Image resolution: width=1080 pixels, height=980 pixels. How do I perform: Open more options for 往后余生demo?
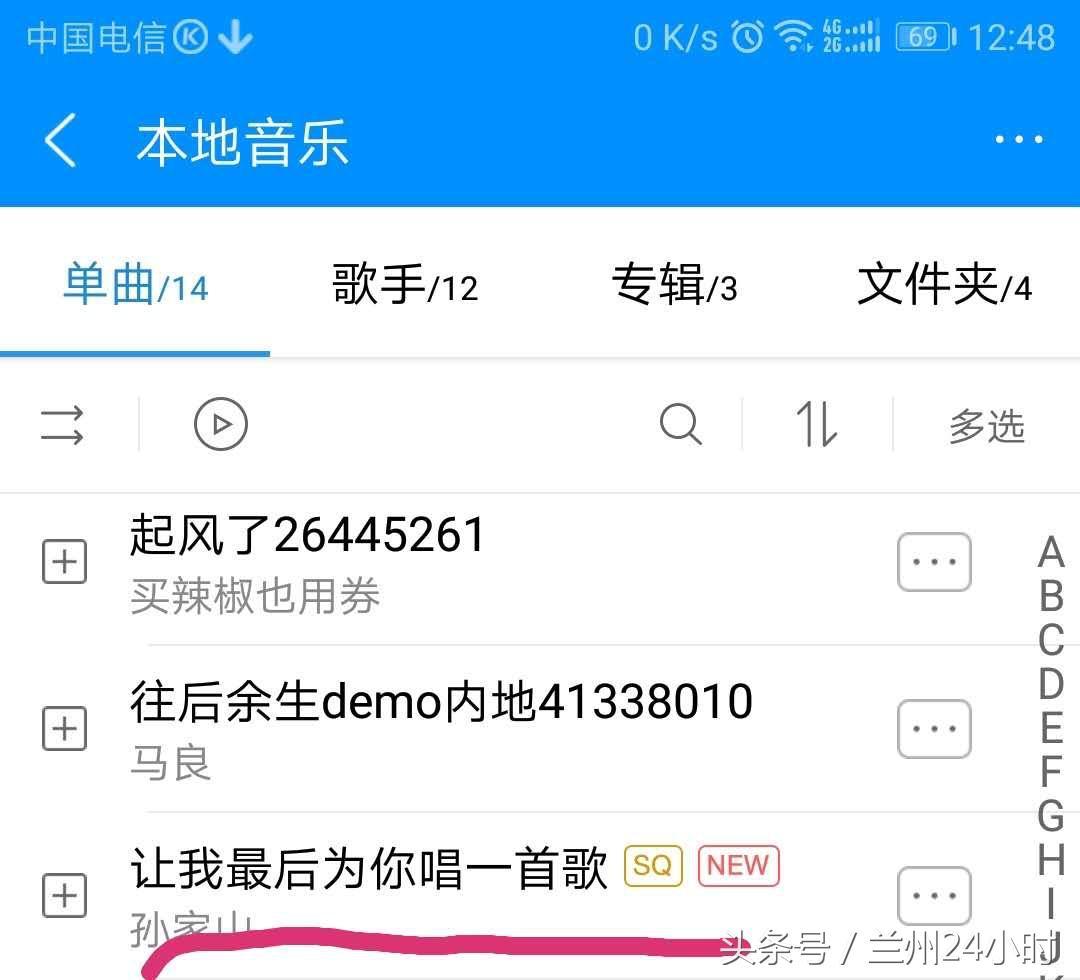934,728
